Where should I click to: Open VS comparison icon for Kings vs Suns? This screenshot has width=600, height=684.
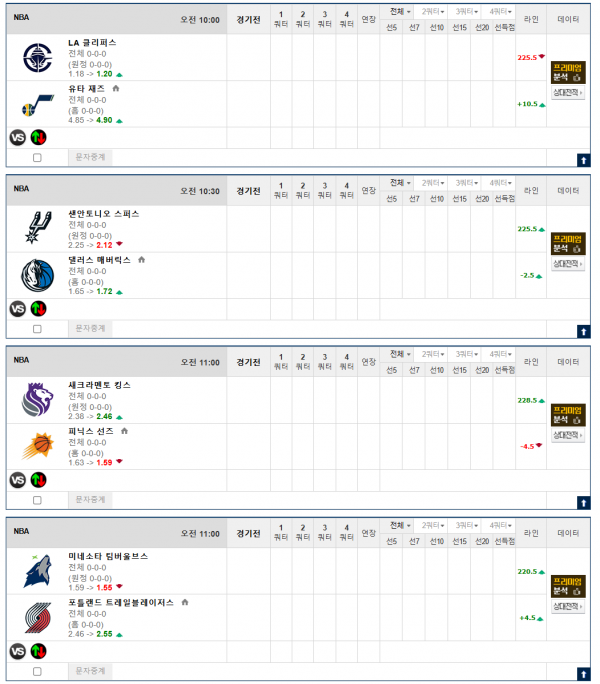point(17,480)
